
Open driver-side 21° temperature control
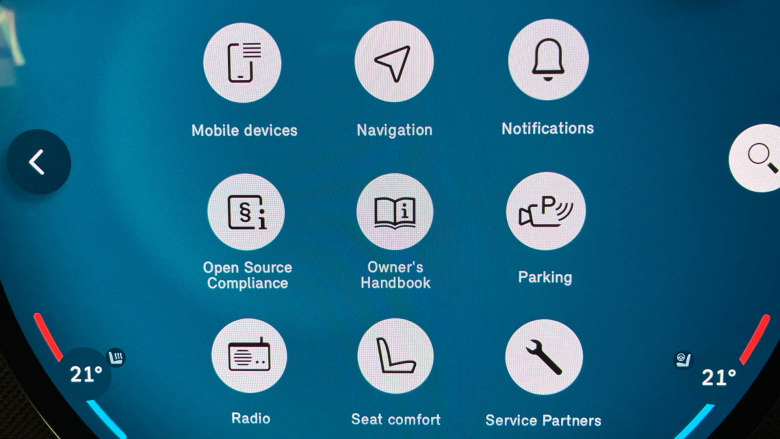85,375
